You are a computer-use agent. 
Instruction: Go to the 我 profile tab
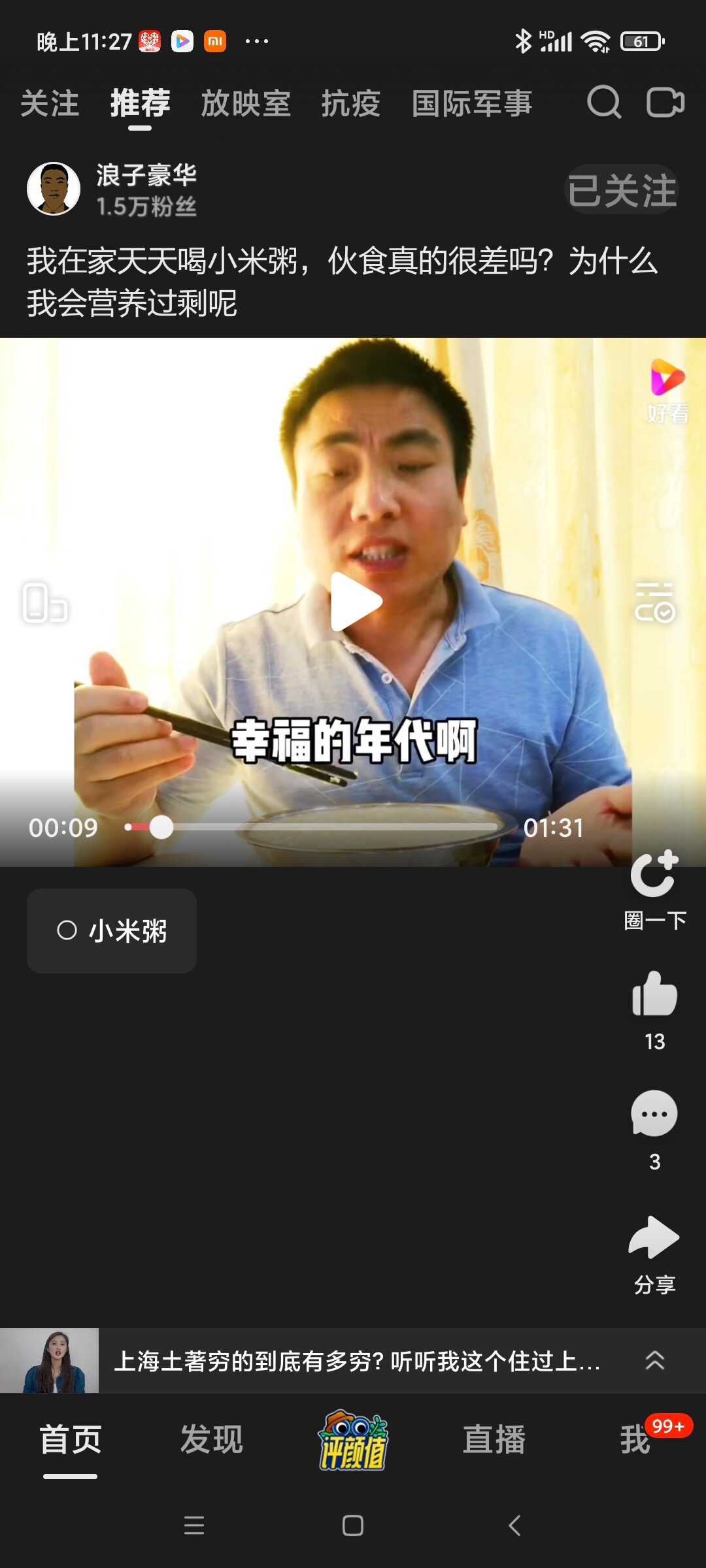click(x=635, y=1440)
